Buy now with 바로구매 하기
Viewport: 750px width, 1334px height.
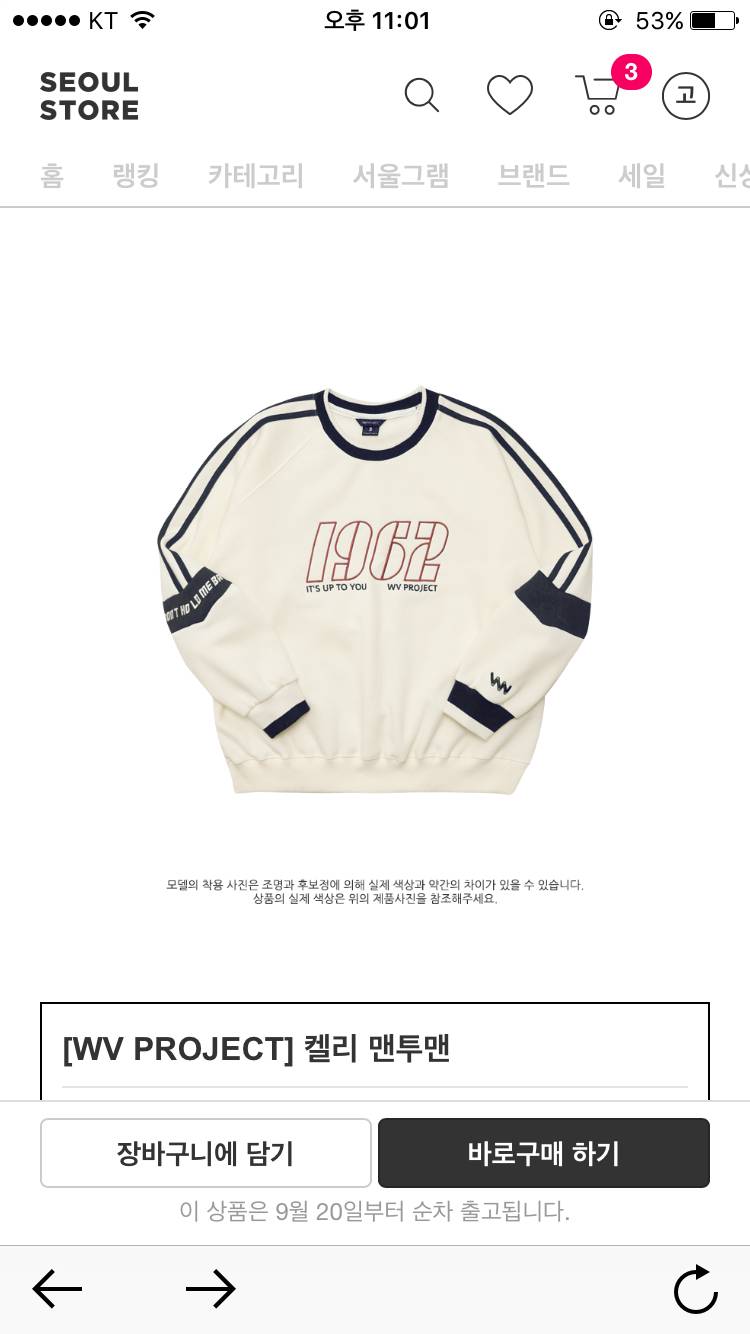544,1153
